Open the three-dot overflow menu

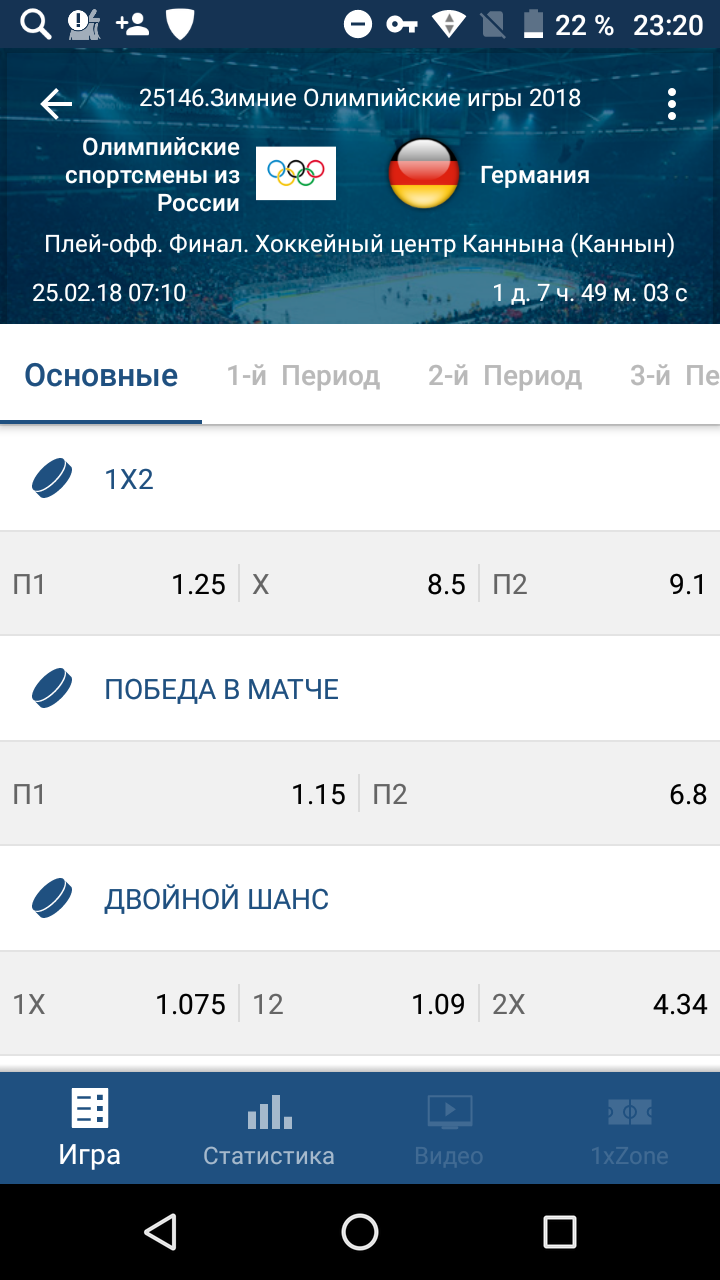(x=671, y=103)
